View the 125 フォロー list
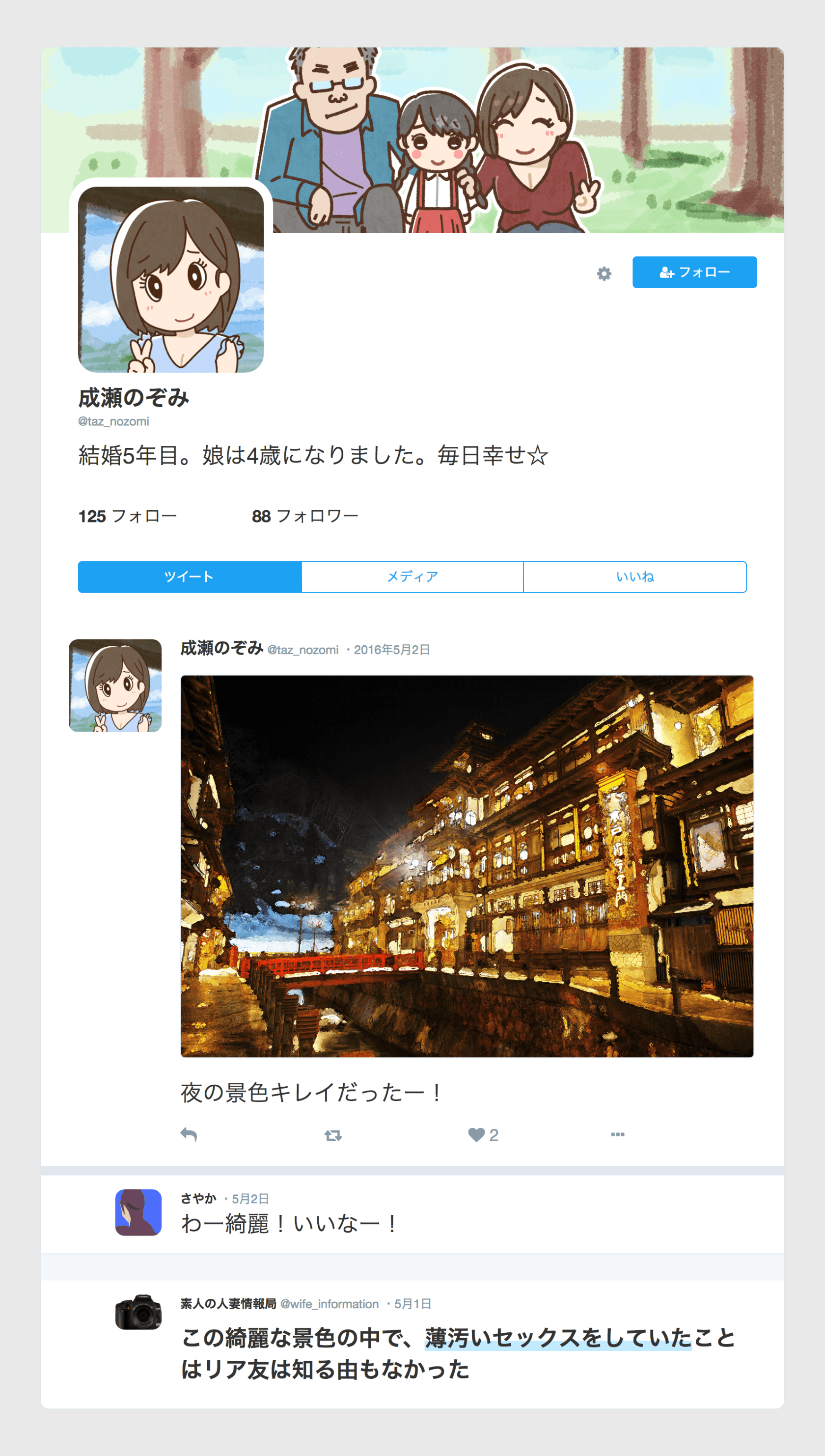The image size is (825, 1456). click(128, 516)
